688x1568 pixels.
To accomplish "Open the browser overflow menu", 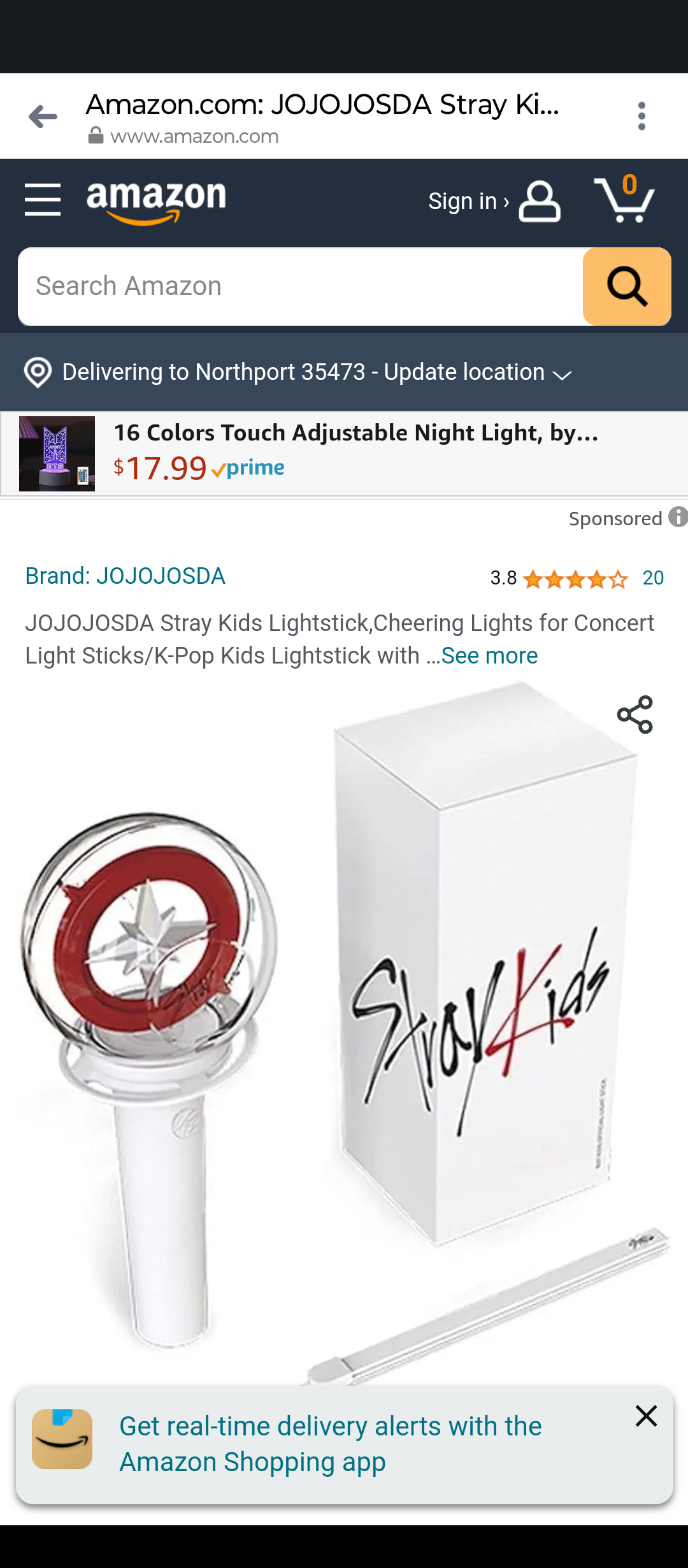I will click(x=641, y=116).
